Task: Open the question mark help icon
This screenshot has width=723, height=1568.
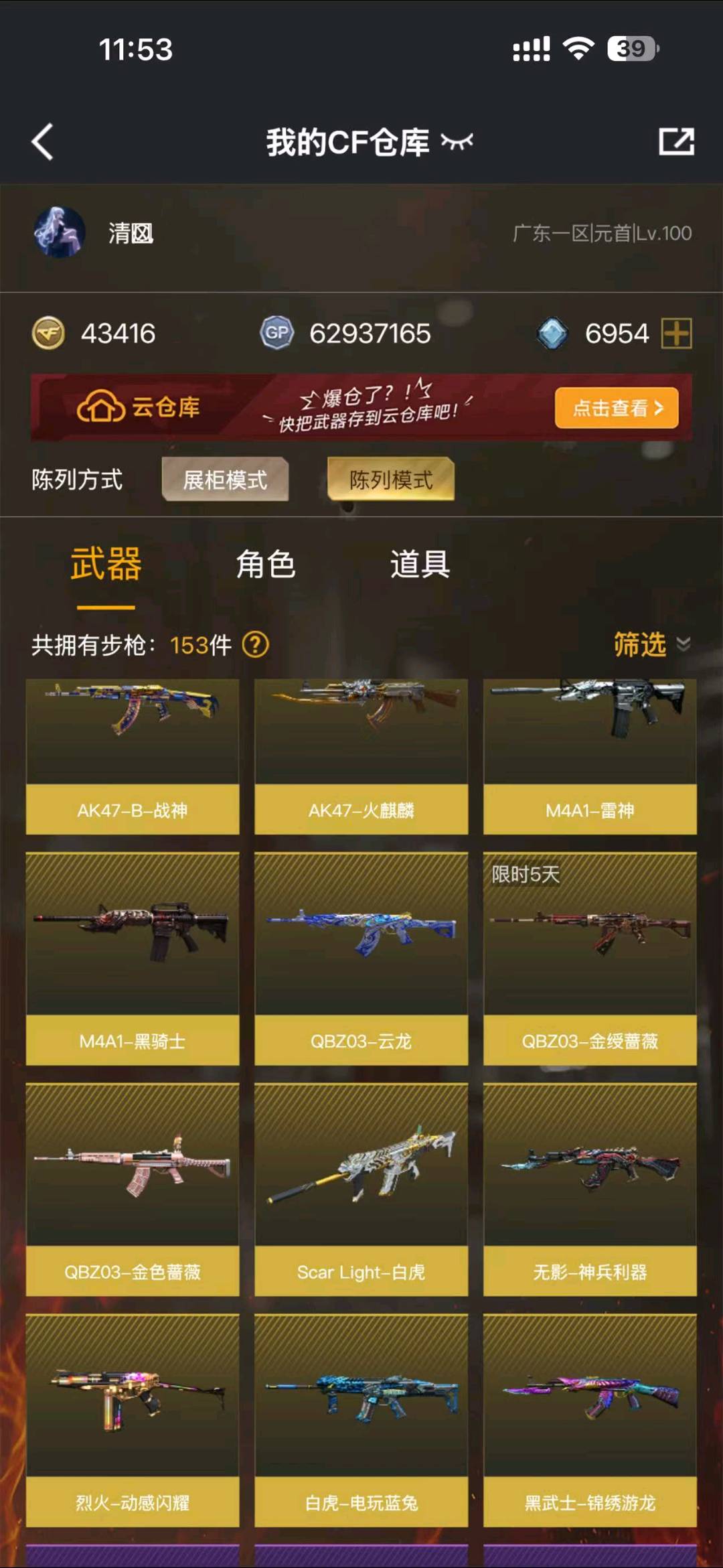Action: pyautogui.click(x=255, y=645)
